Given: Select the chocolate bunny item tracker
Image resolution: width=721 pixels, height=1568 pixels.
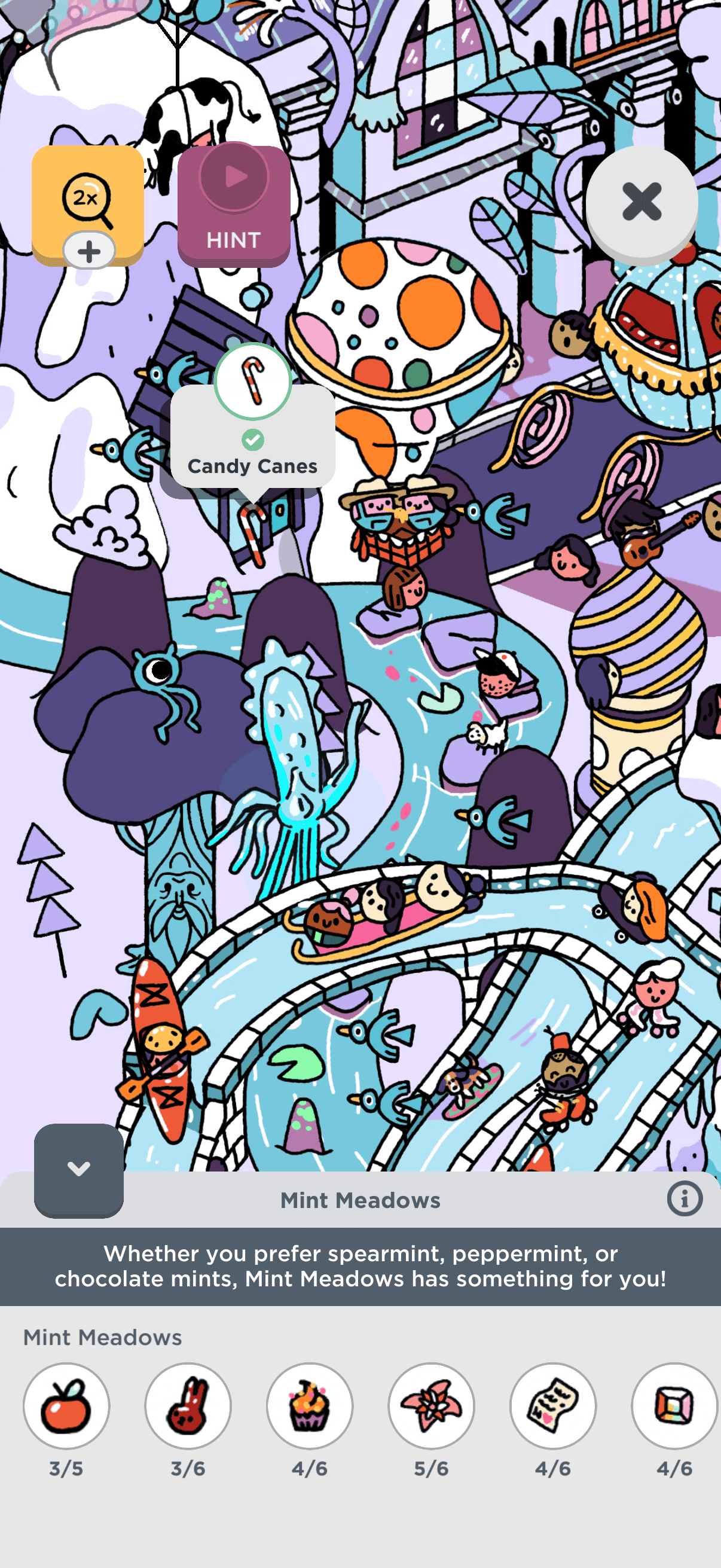Looking at the screenshot, I should click(188, 1406).
